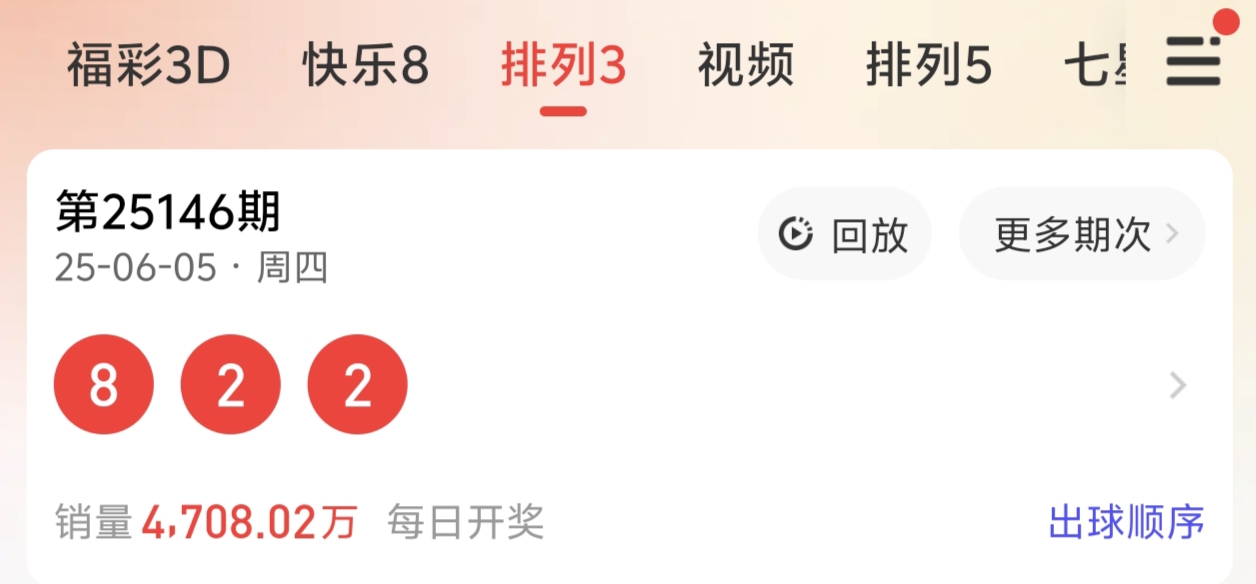Switch to the 快乐8 tab
1256x584 pixels.
pyautogui.click(x=366, y=66)
